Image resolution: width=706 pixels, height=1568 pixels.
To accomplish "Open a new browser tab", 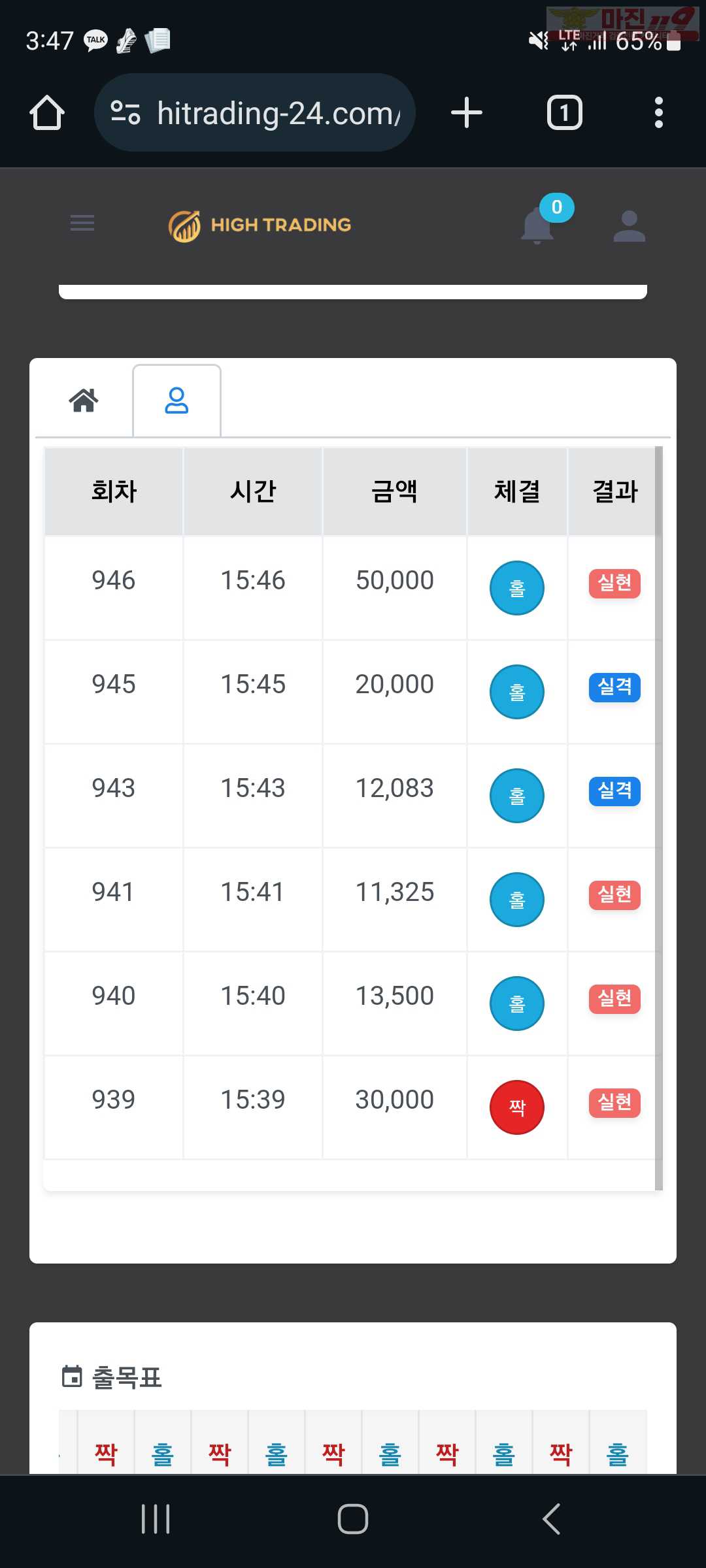I will (x=467, y=112).
